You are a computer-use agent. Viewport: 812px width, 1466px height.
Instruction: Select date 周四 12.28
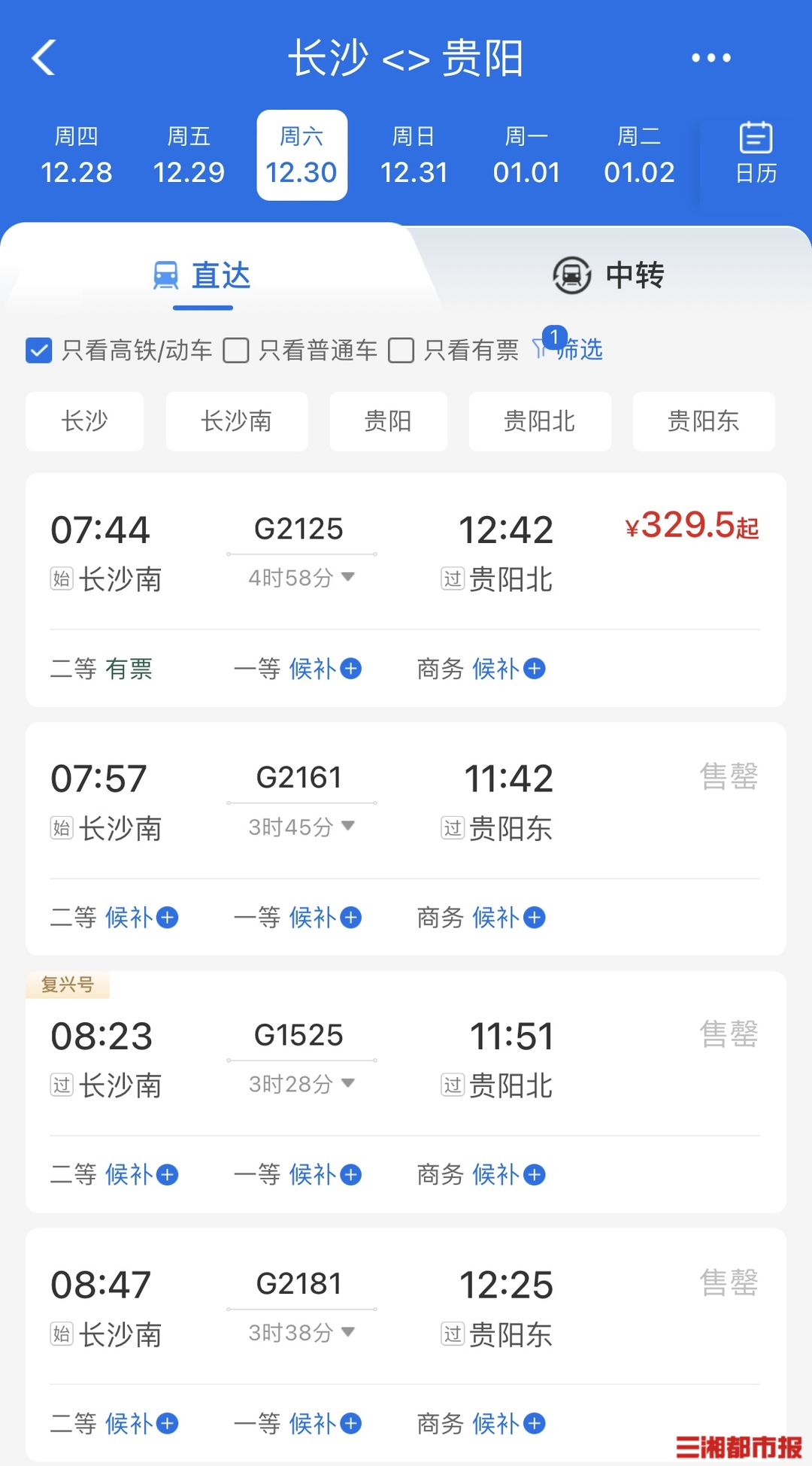pyautogui.click(x=76, y=156)
